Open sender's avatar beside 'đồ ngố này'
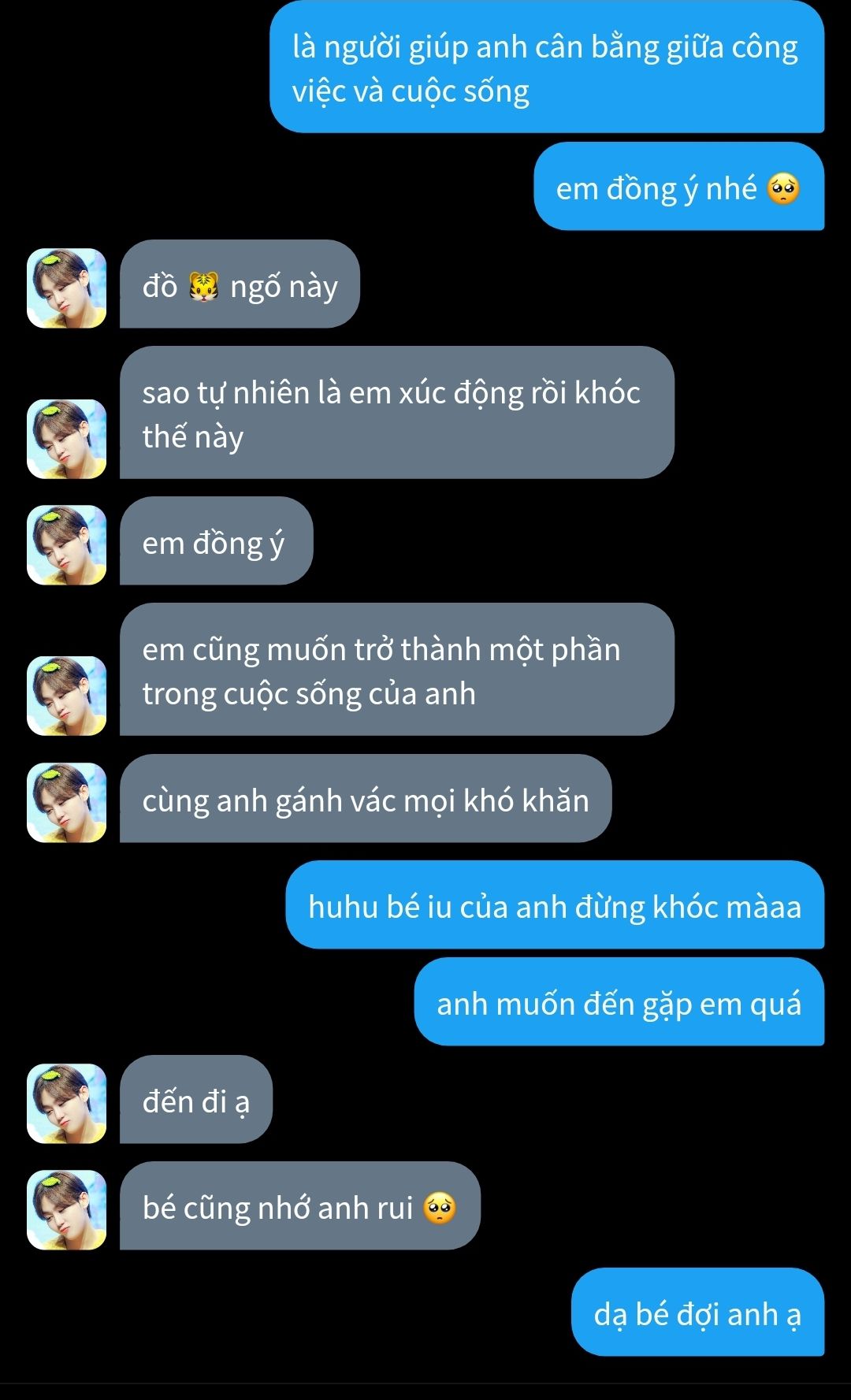This screenshot has width=851, height=1400. coord(67,288)
